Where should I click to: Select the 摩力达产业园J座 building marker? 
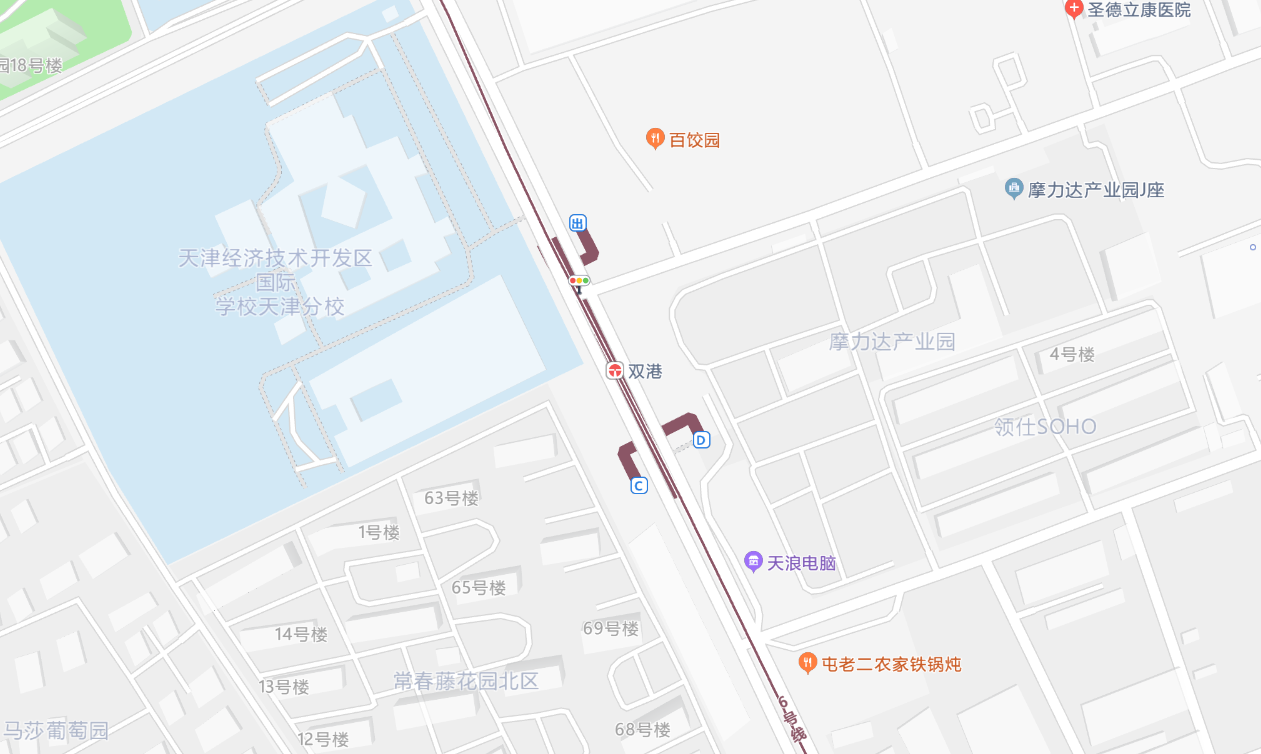pos(1014,189)
